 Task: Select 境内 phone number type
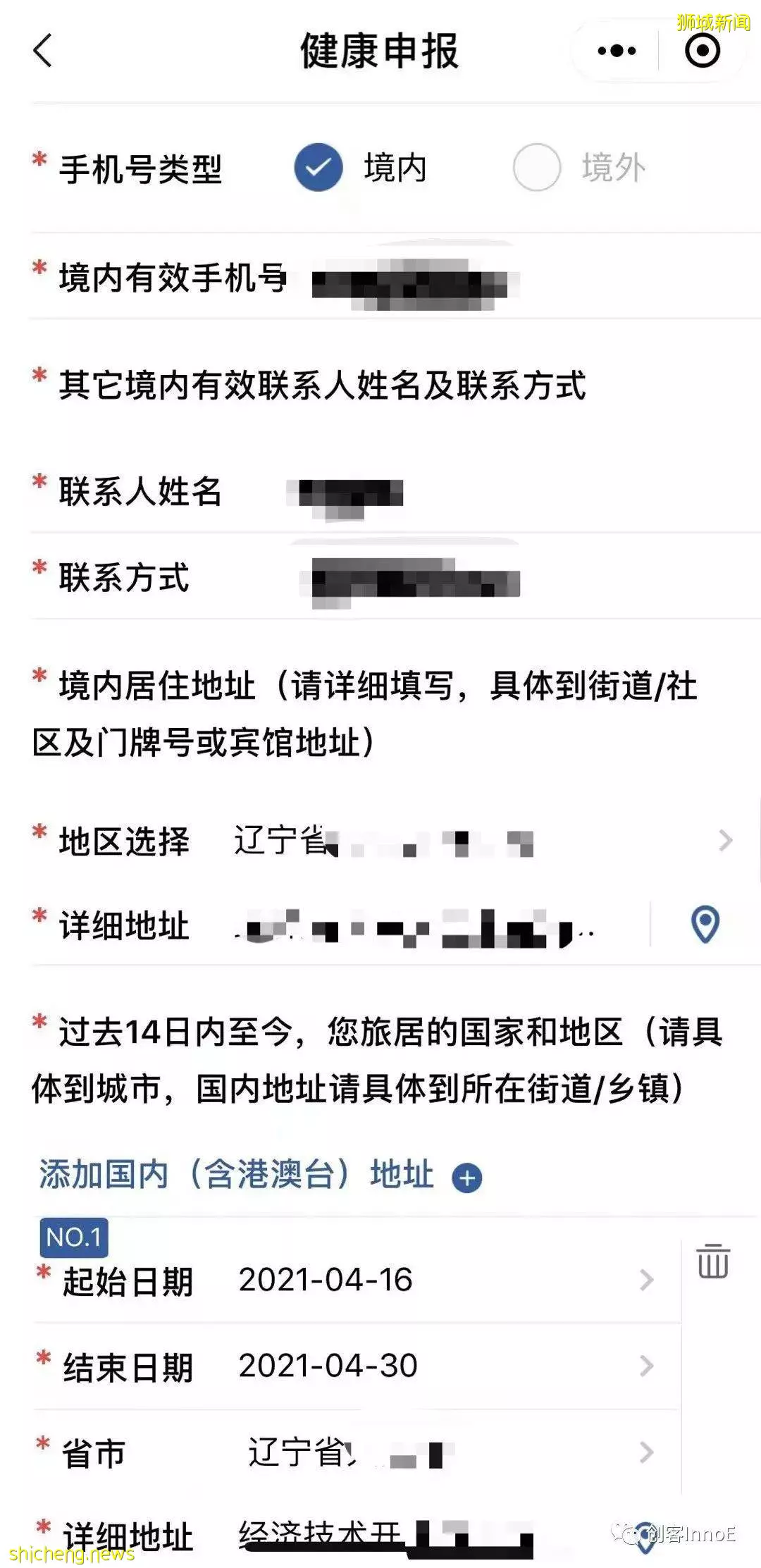click(x=318, y=168)
